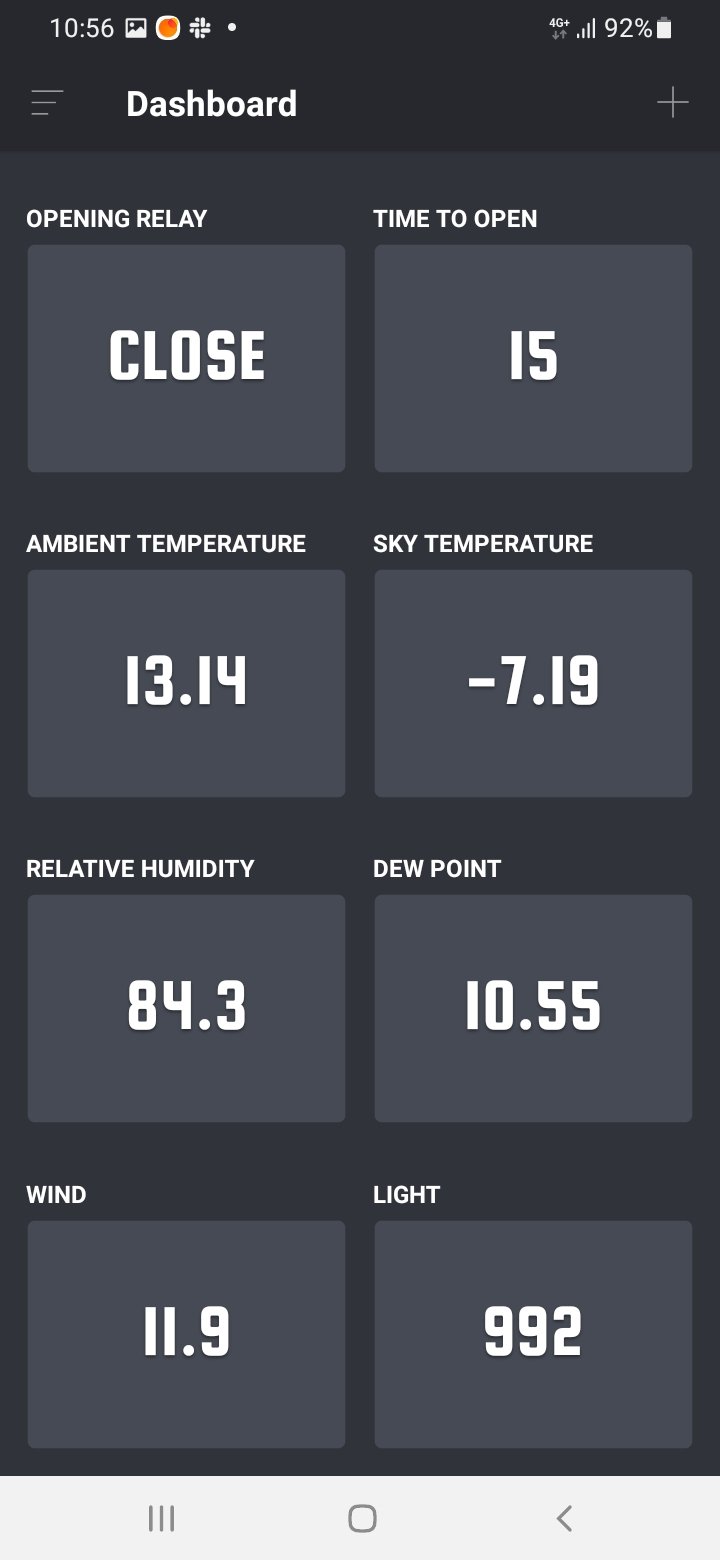Select the Ambient Temperature card

point(186,683)
